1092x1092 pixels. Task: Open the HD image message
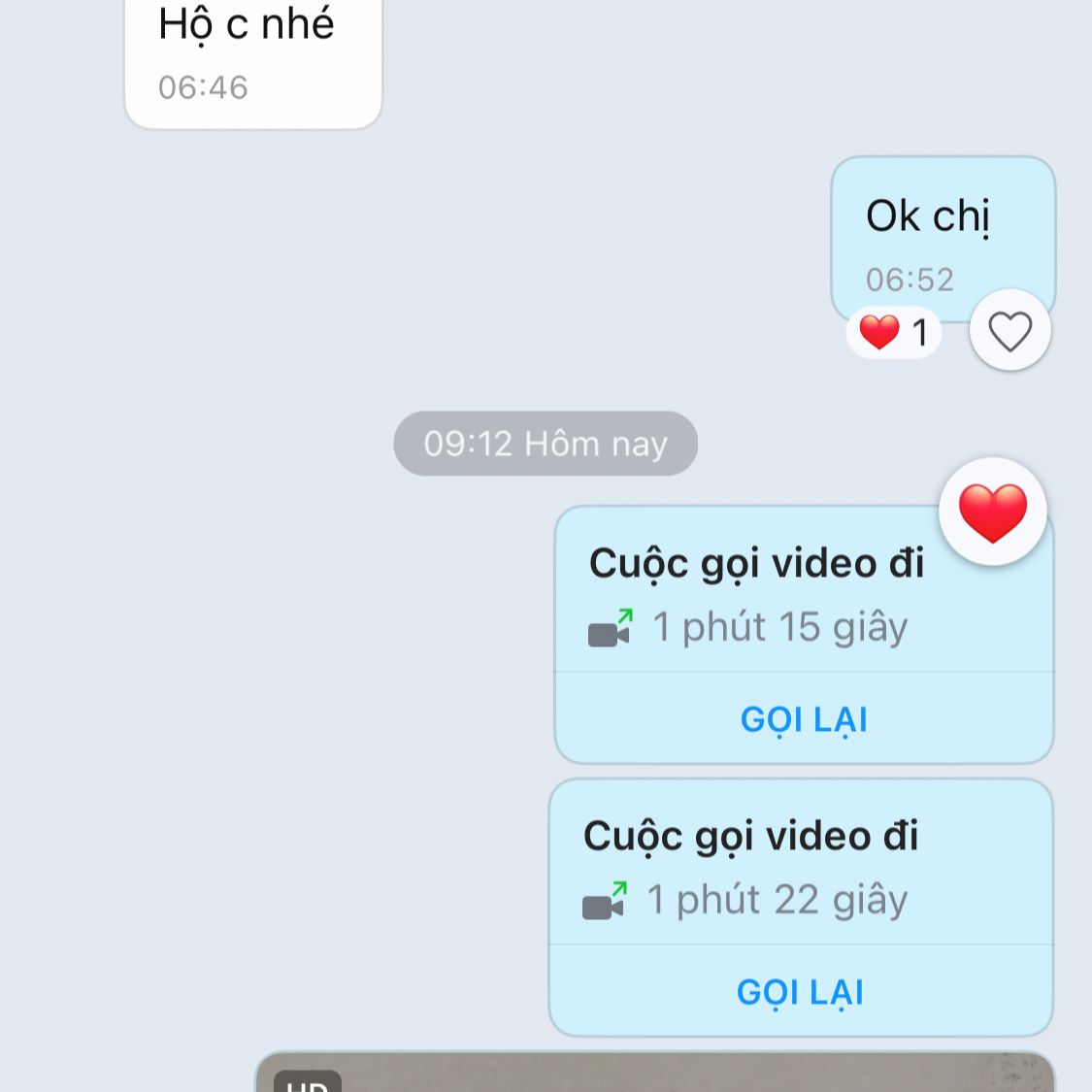pos(654,1074)
